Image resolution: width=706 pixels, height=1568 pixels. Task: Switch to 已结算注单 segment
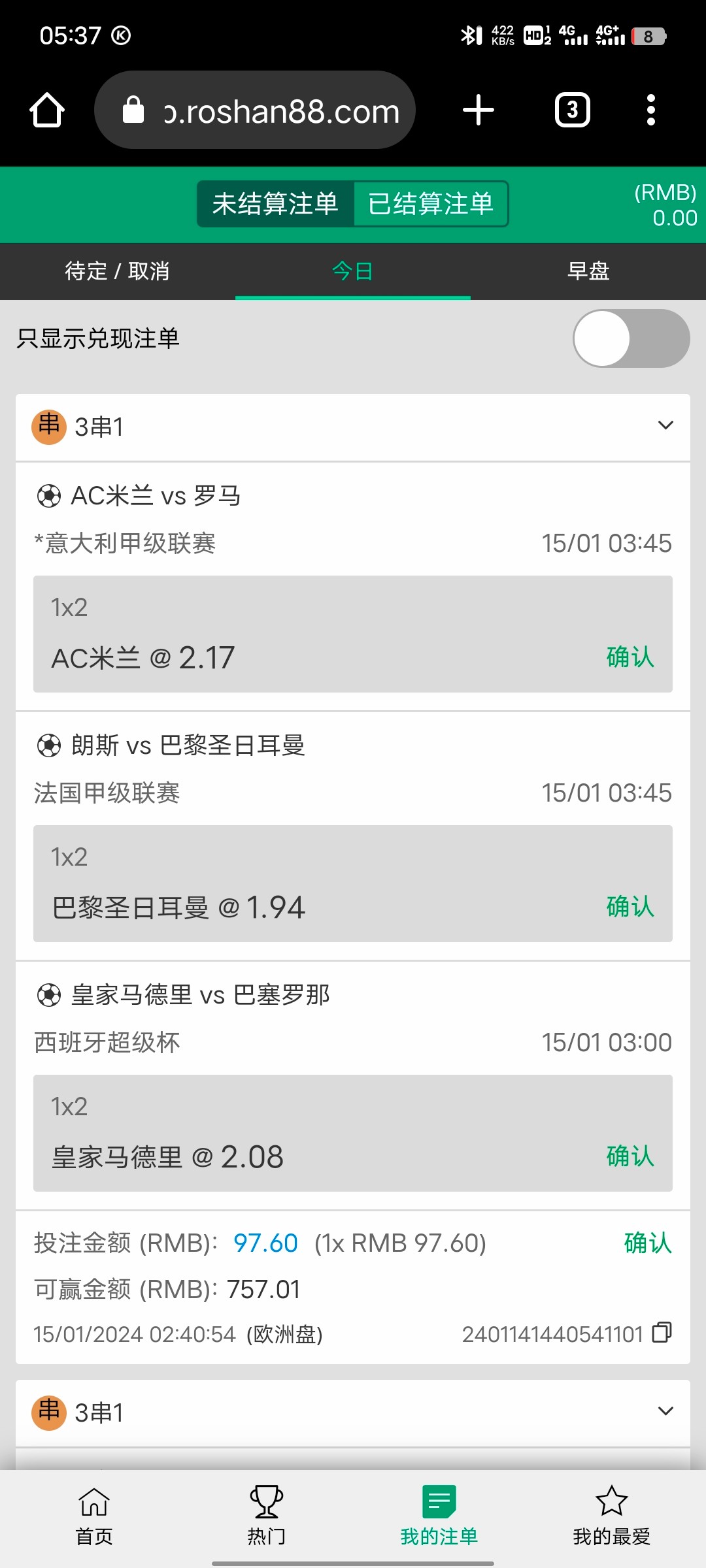point(431,204)
